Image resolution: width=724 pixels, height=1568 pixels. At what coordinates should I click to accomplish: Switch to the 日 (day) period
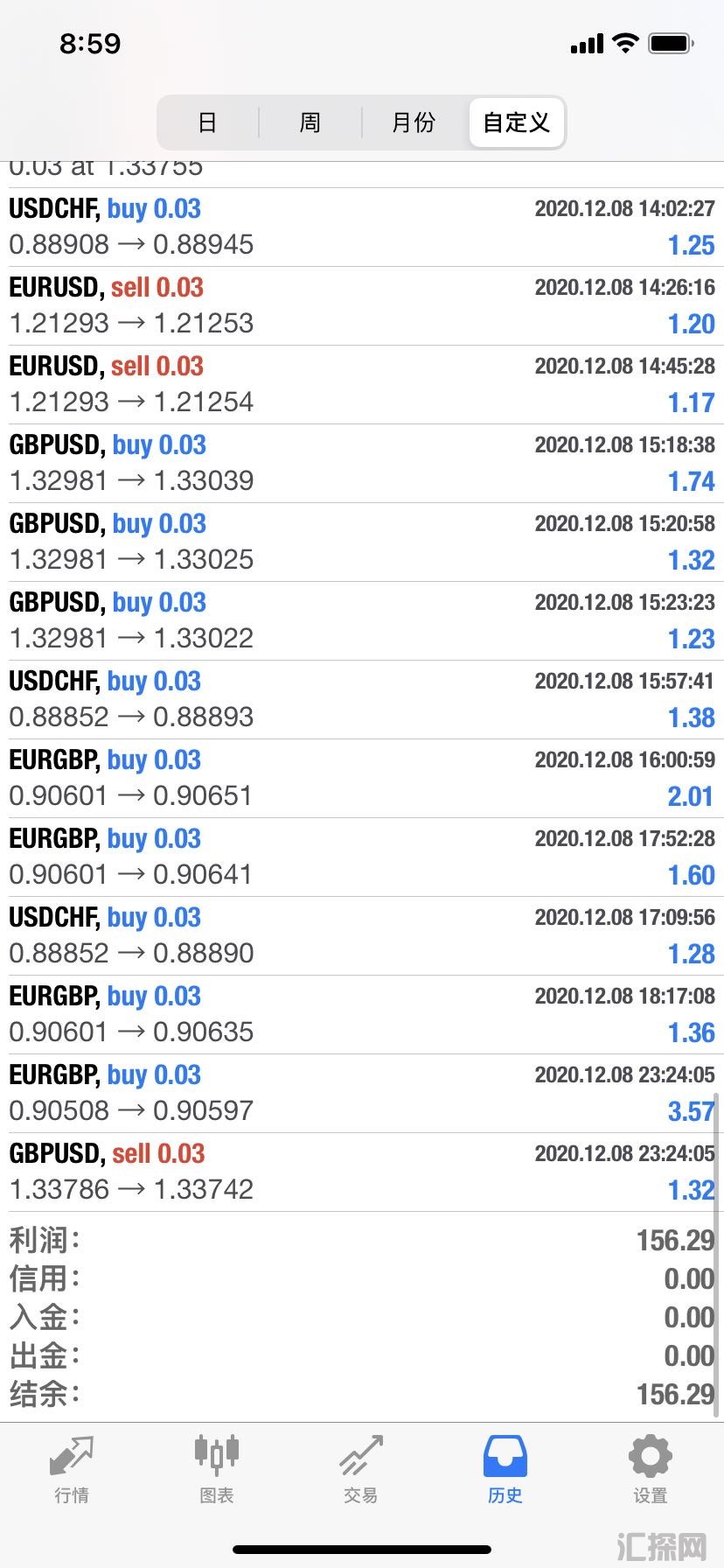(207, 122)
